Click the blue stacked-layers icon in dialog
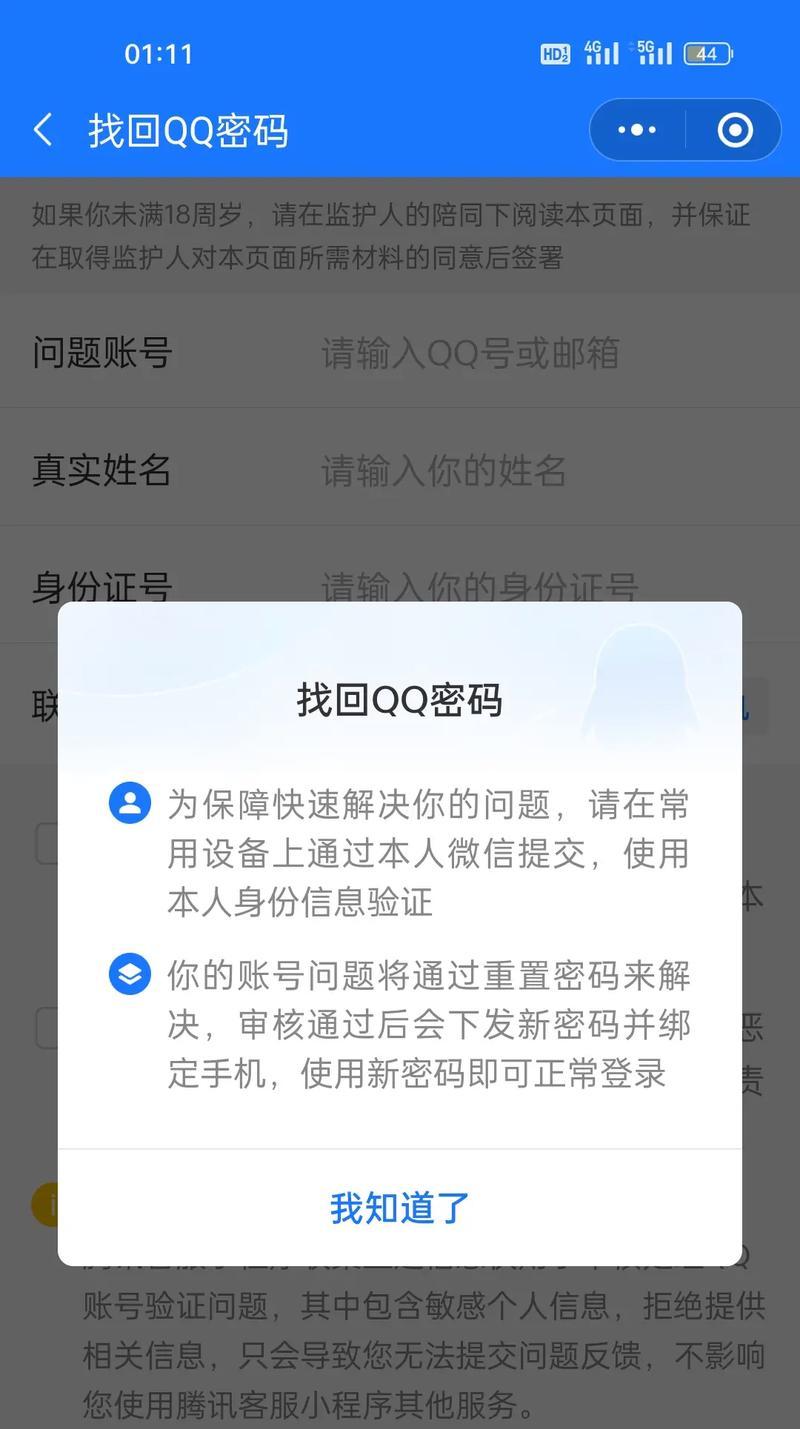 [128, 974]
